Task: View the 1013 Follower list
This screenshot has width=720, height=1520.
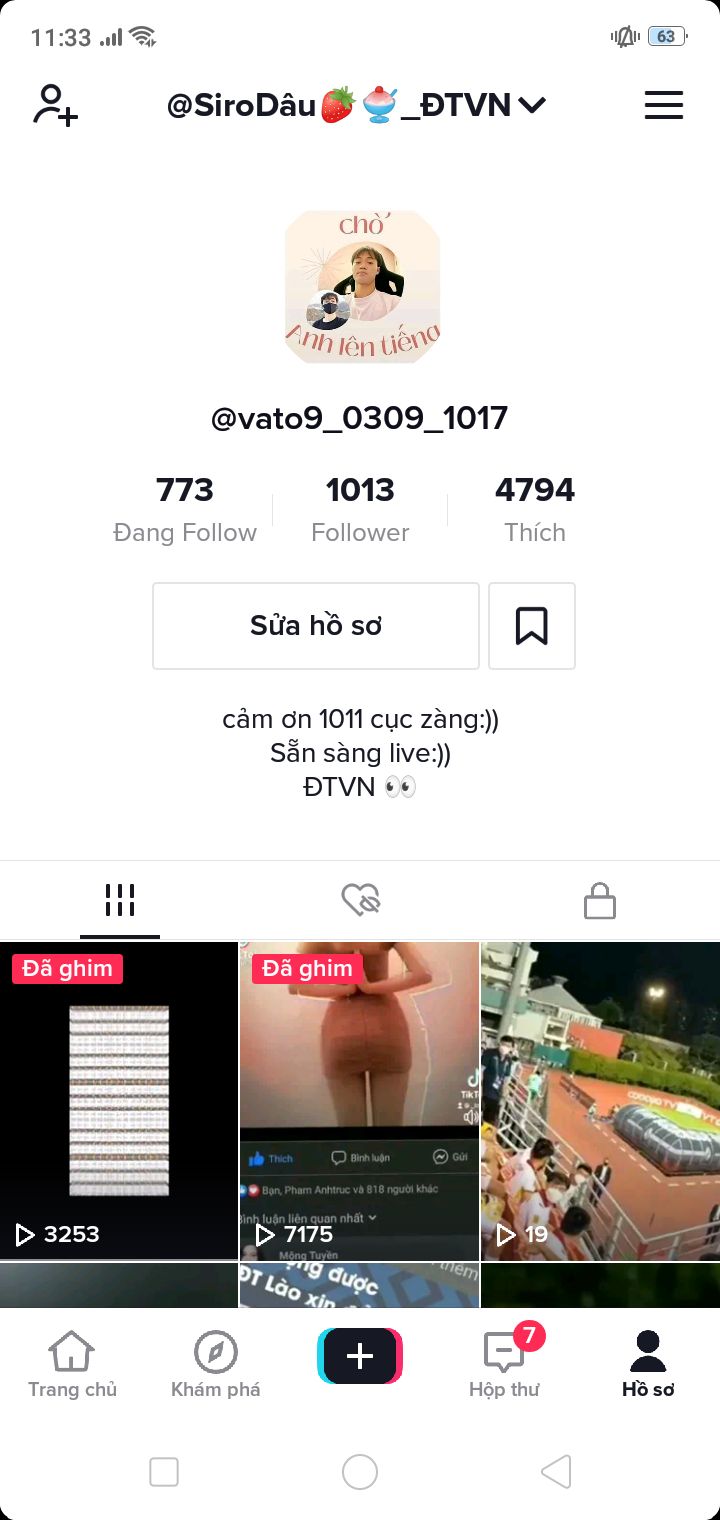Action: tap(360, 509)
